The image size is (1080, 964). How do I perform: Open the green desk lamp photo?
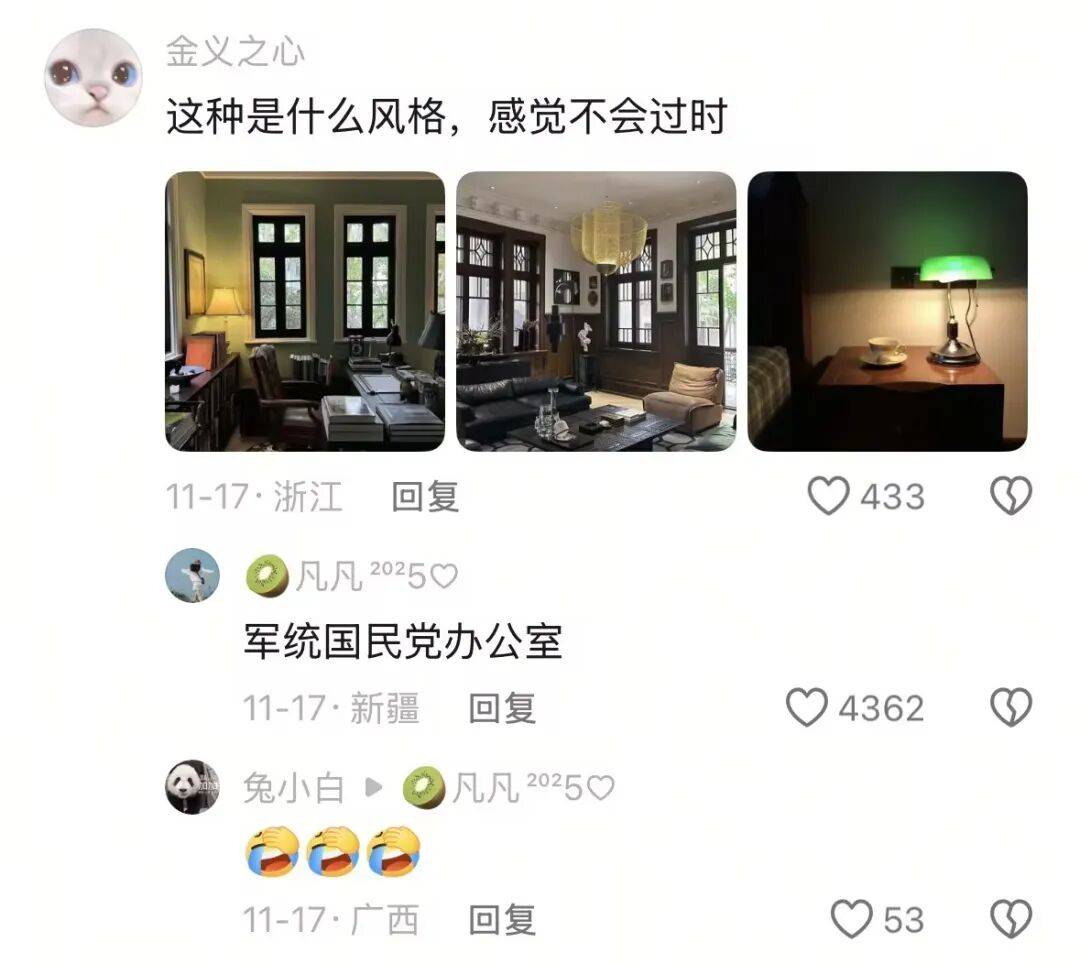[x=887, y=311]
